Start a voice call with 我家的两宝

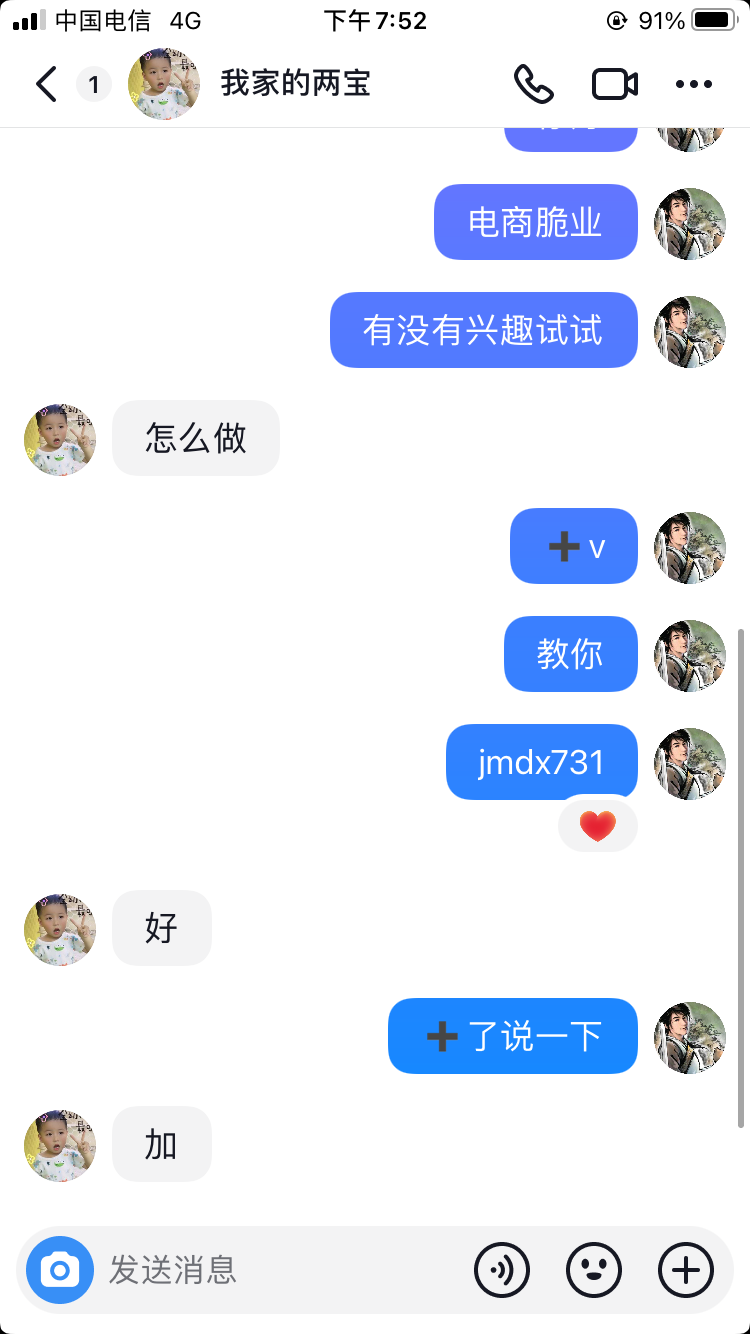click(533, 85)
